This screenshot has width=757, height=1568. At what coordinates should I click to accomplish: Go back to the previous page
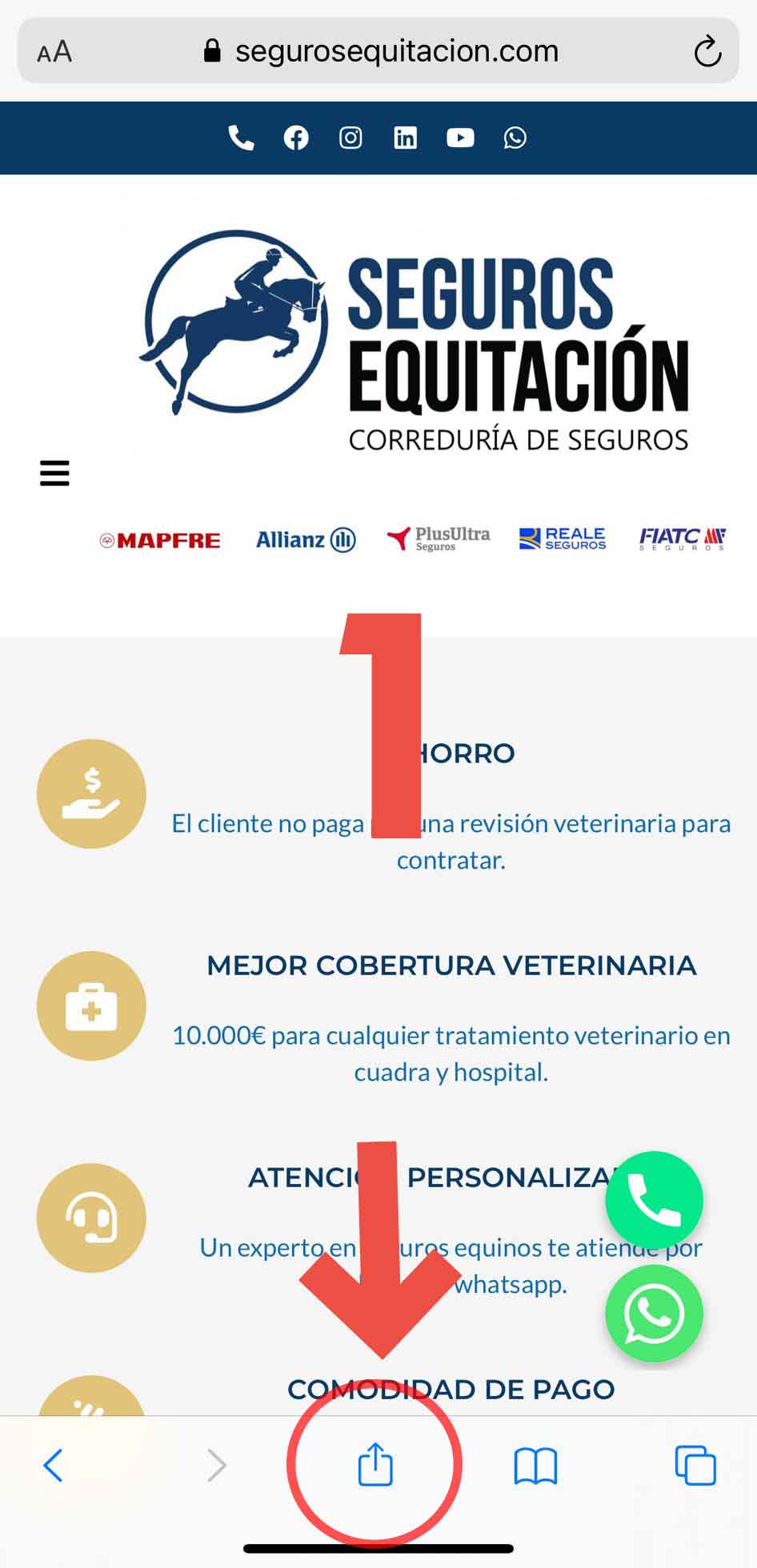click(x=53, y=1466)
